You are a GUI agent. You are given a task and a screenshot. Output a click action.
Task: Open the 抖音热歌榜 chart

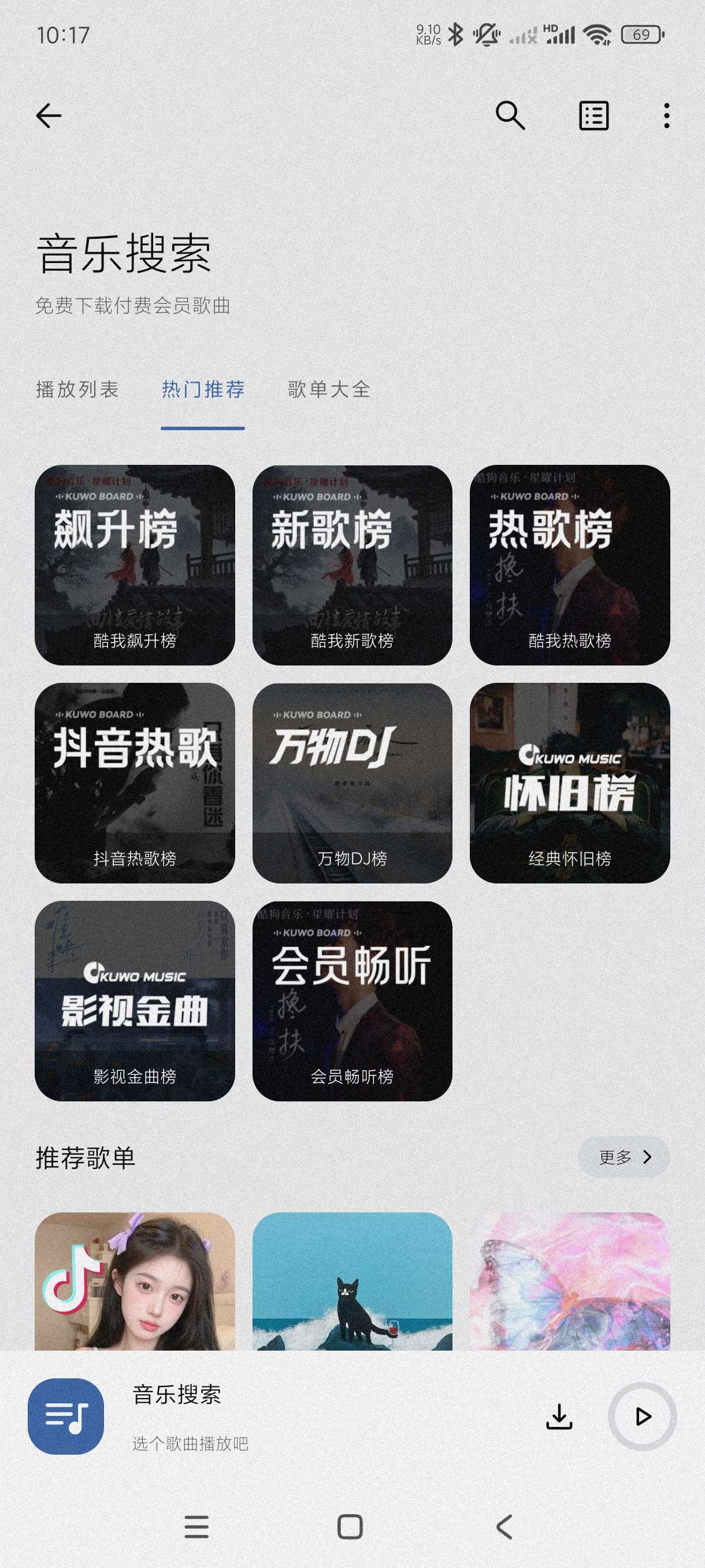135,783
